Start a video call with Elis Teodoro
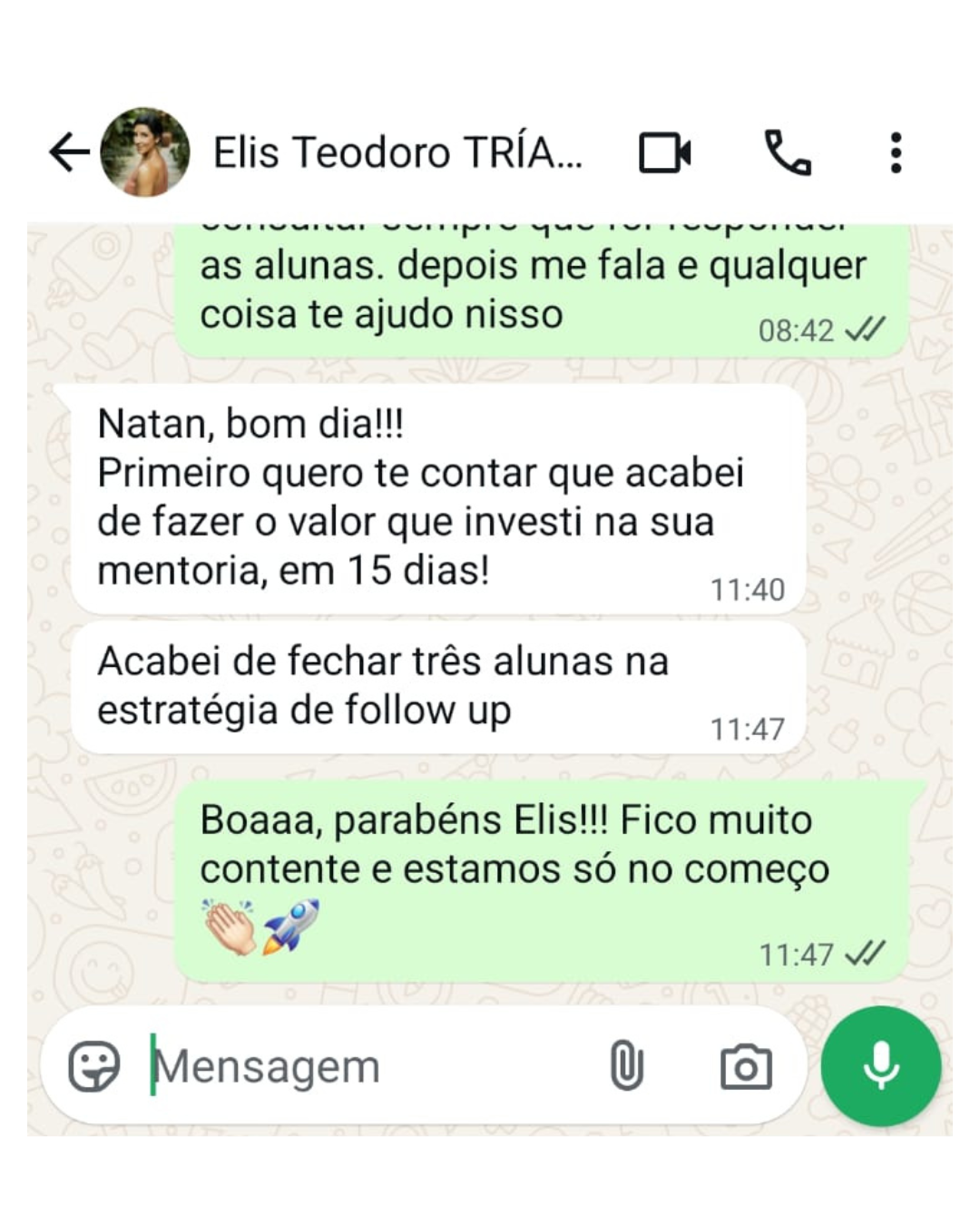This screenshot has width=980, height=1225. [667, 152]
